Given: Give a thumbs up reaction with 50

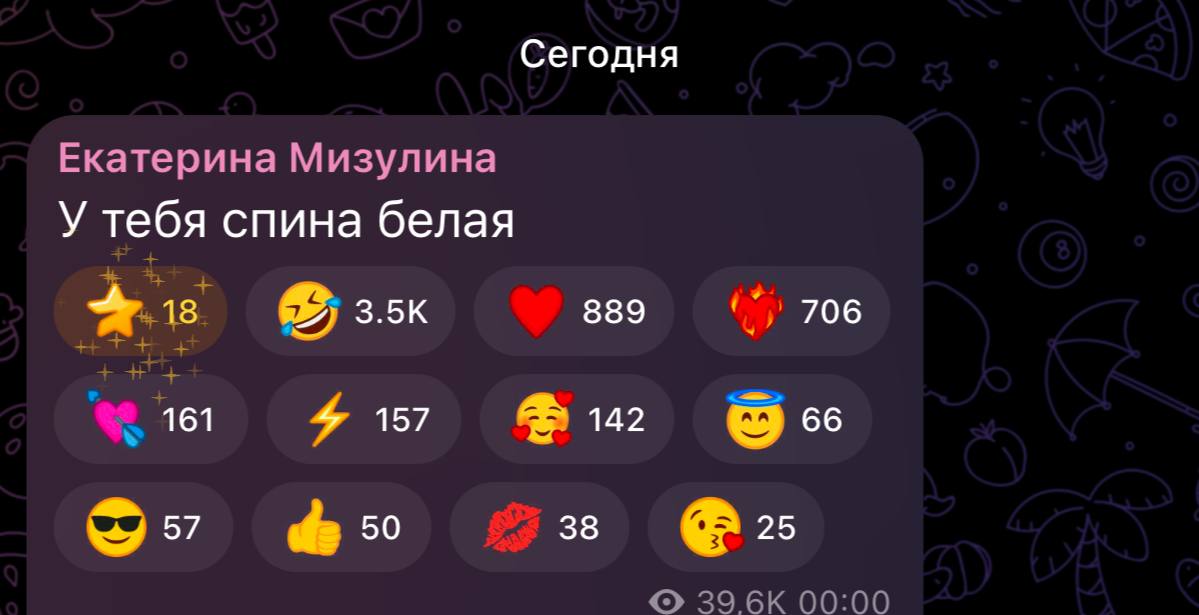Looking at the screenshot, I should [341, 527].
